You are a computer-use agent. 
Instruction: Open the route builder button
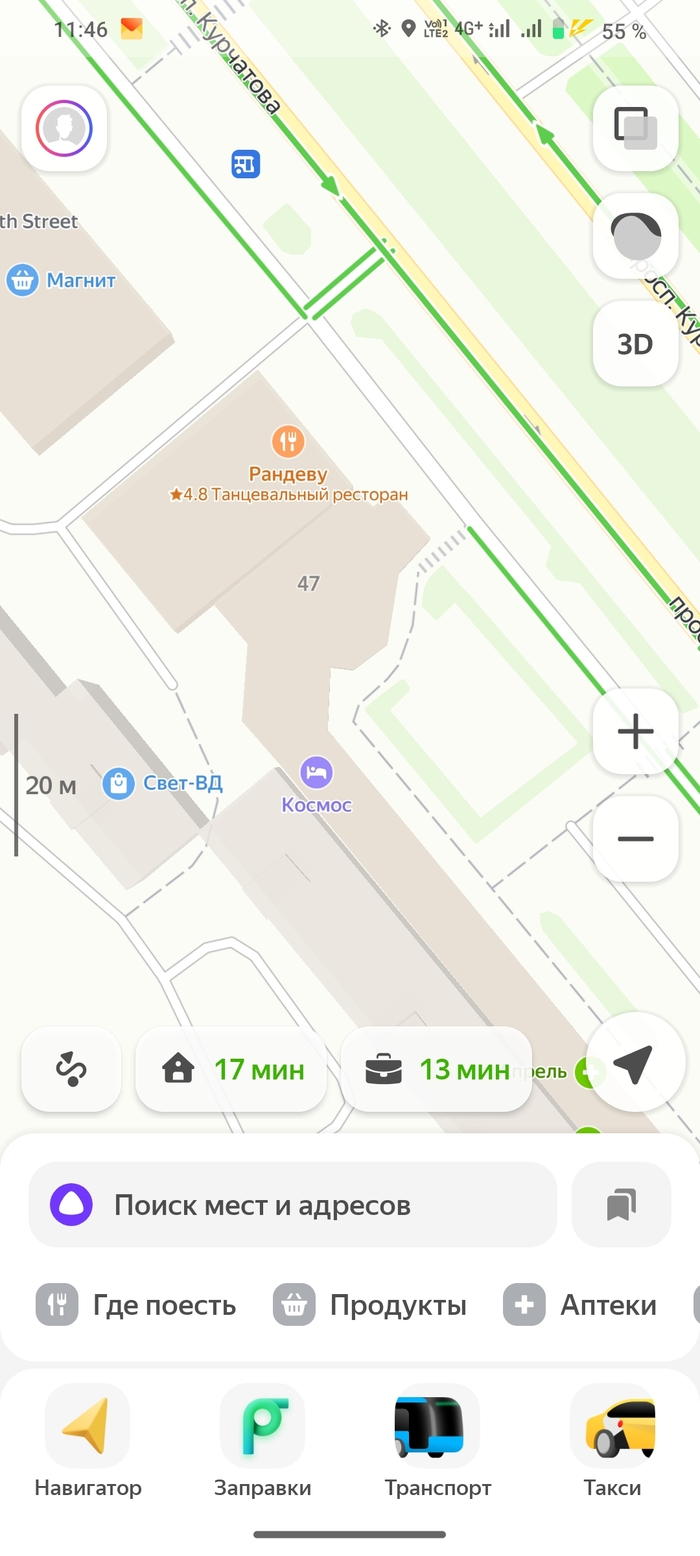71,1069
